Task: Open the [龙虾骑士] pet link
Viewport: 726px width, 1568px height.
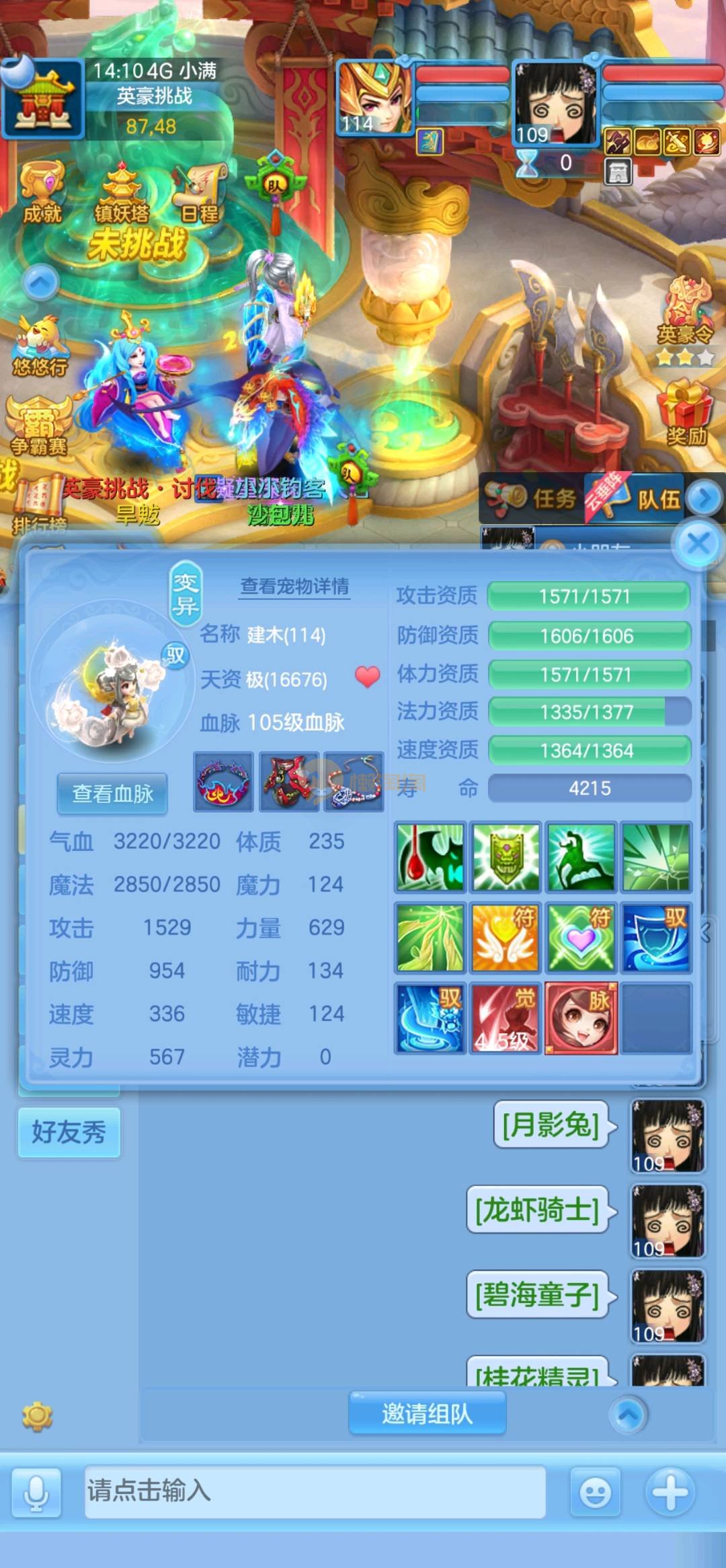Action: click(537, 1210)
